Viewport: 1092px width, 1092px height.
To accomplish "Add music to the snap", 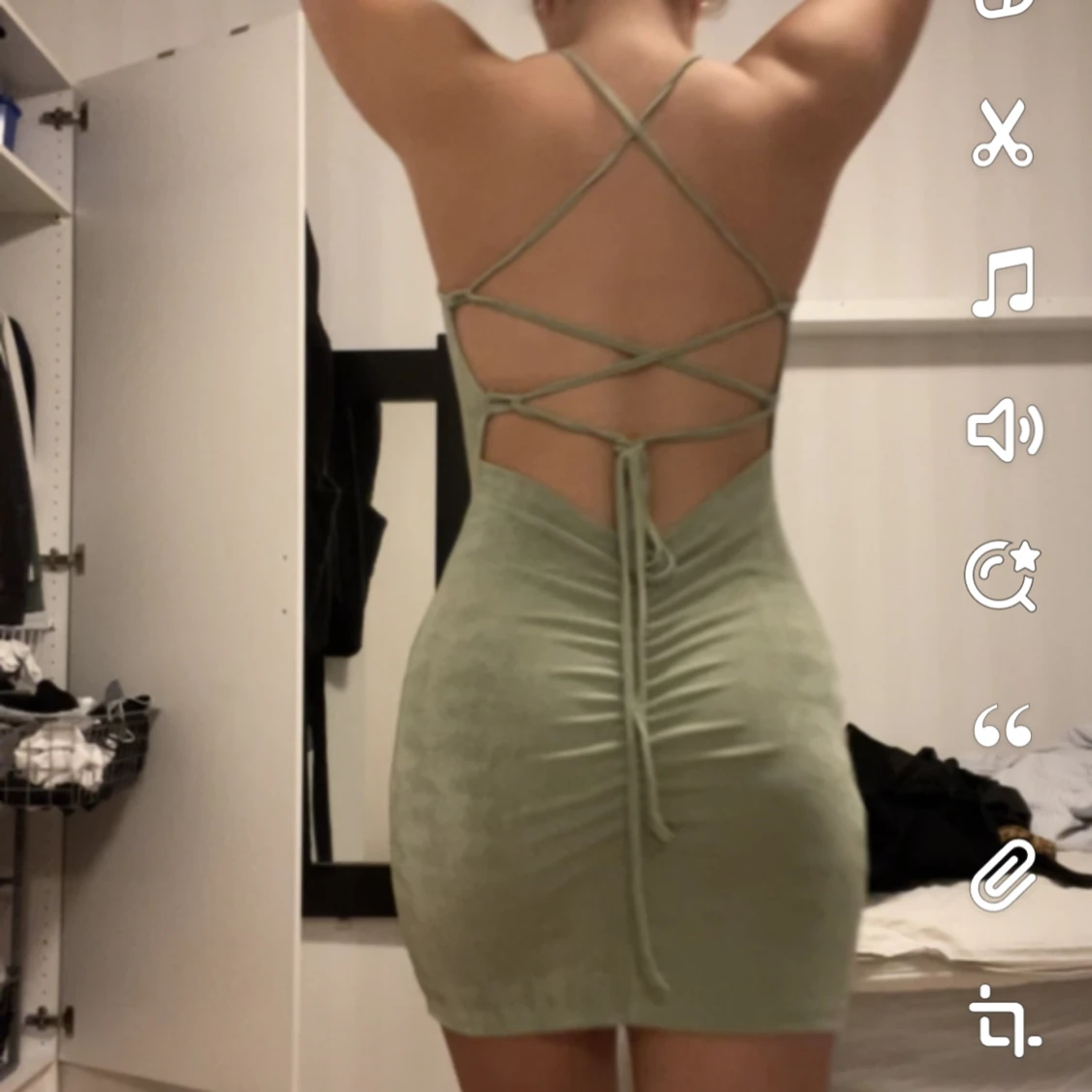I will (1004, 281).
